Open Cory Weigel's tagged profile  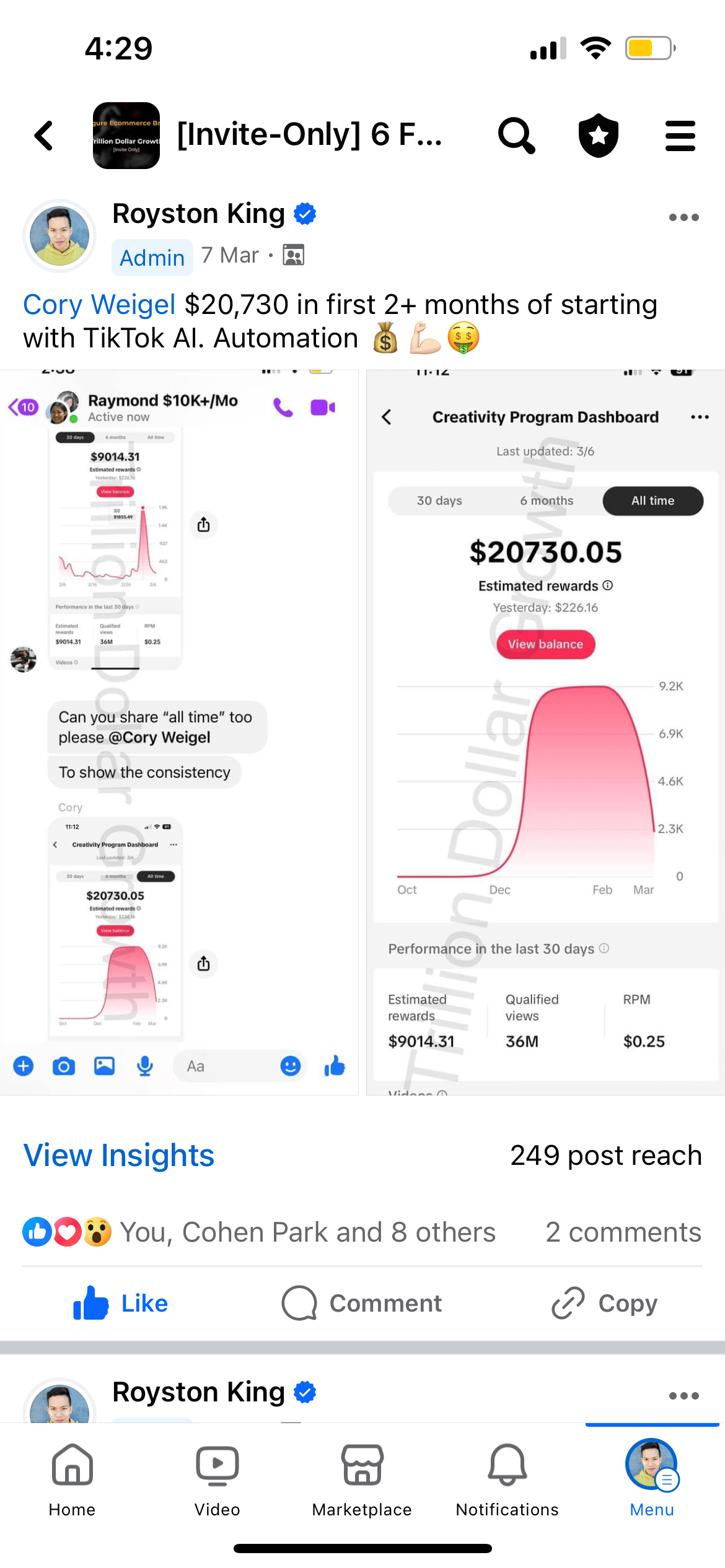click(99, 305)
